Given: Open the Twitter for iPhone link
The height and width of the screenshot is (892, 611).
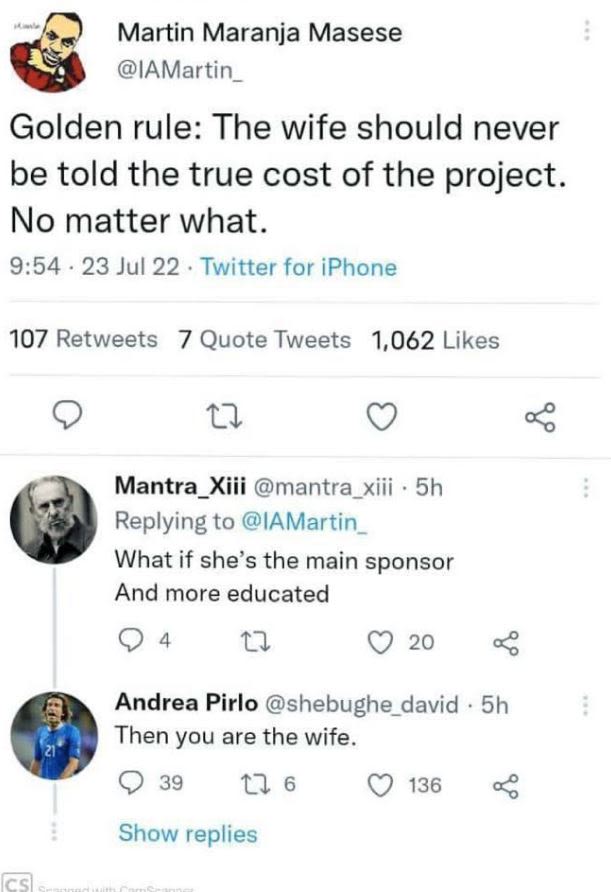Looking at the screenshot, I should pyautogui.click(x=299, y=268).
